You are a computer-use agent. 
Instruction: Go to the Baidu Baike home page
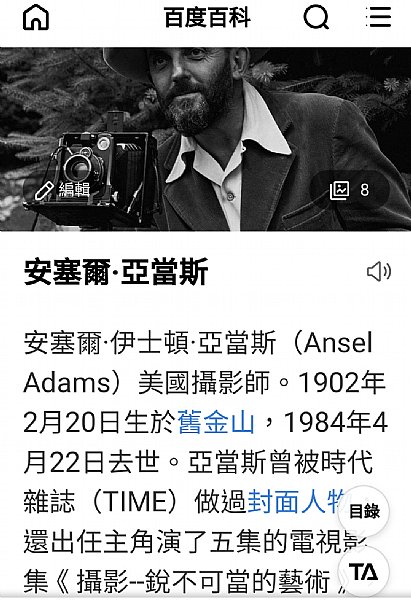coord(36,18)
